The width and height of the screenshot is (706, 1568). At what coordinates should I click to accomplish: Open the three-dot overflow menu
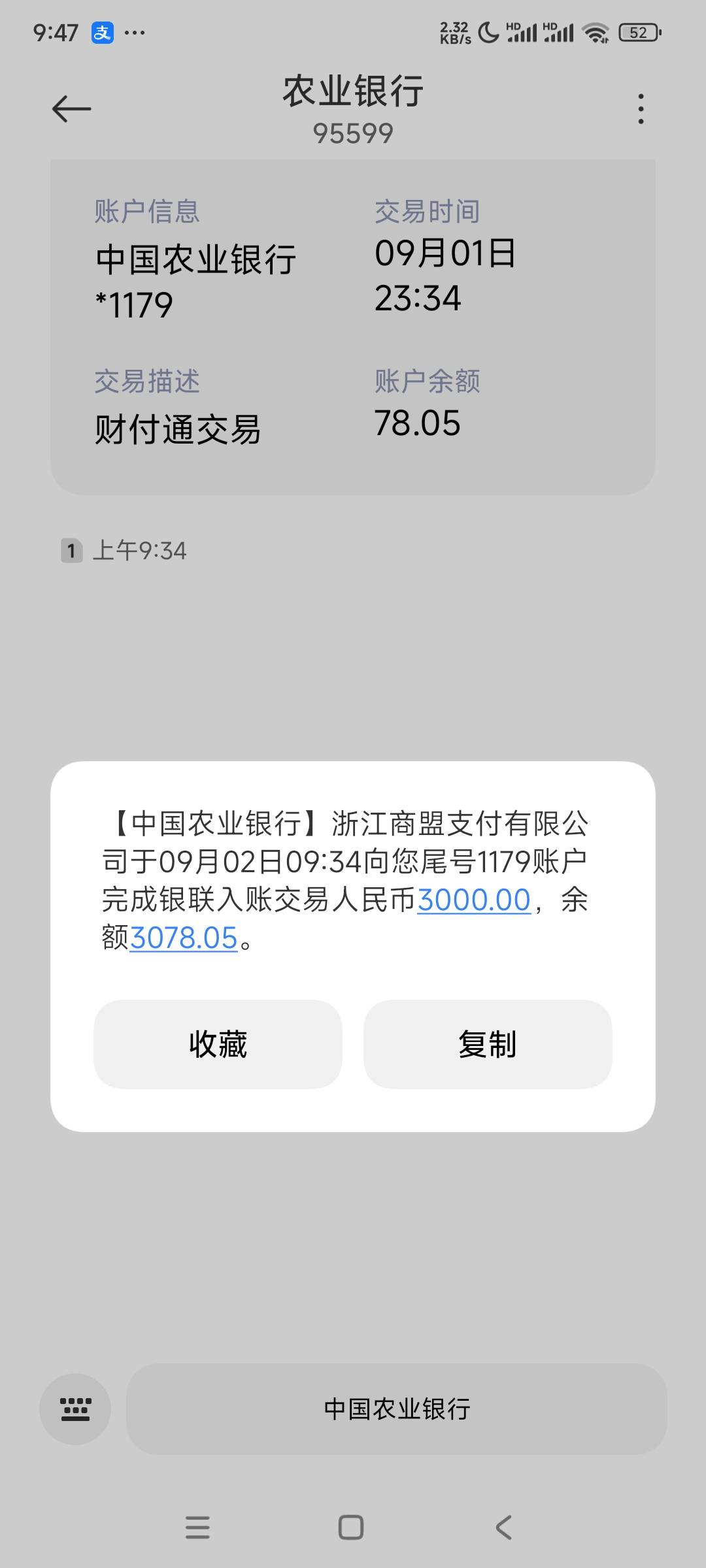(641, 108)
